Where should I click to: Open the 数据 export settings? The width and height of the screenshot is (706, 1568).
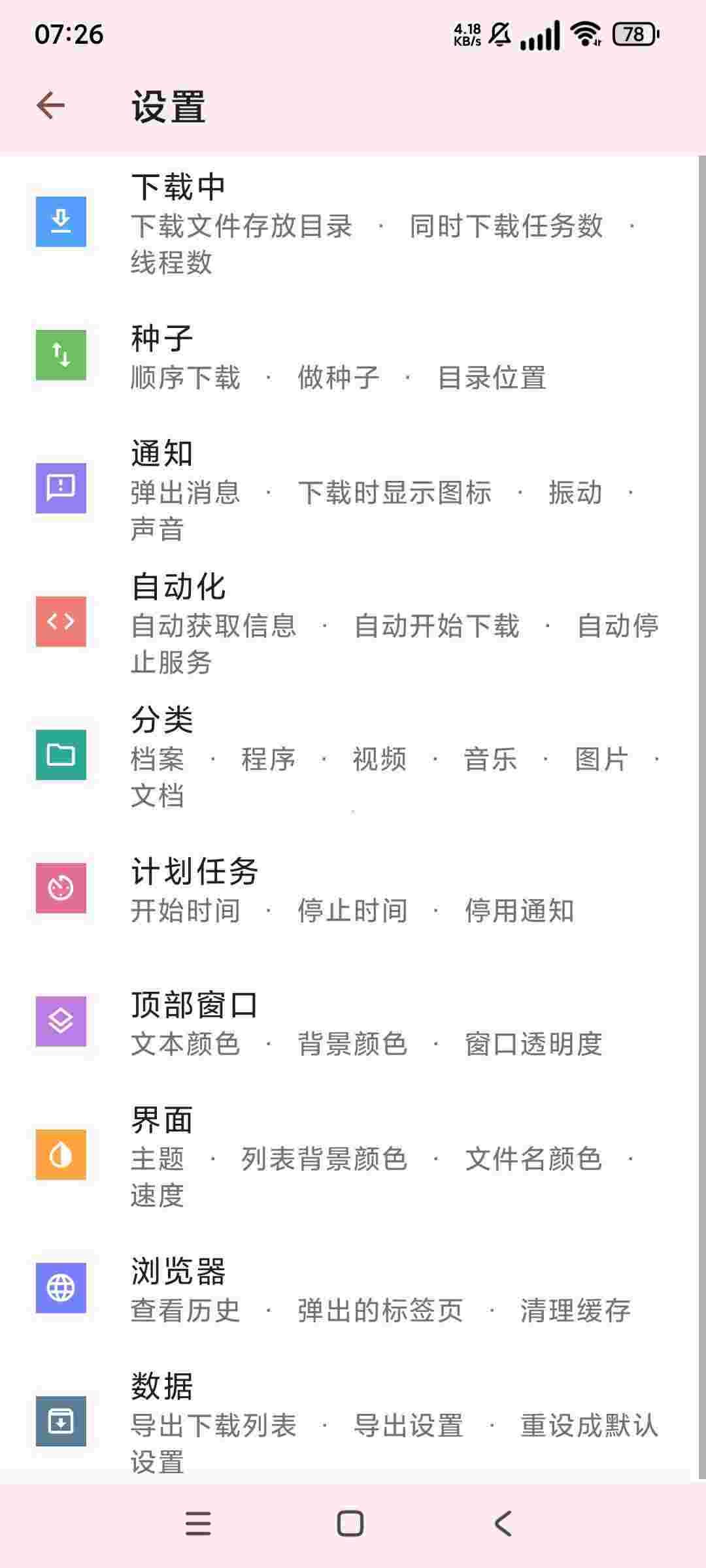(353, 1422)
